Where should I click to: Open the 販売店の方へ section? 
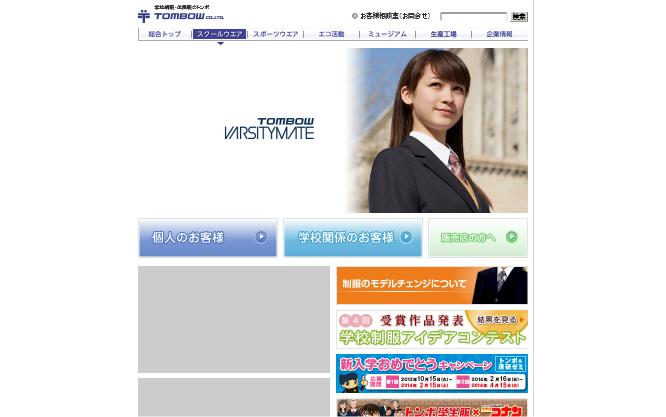point(478,238)
